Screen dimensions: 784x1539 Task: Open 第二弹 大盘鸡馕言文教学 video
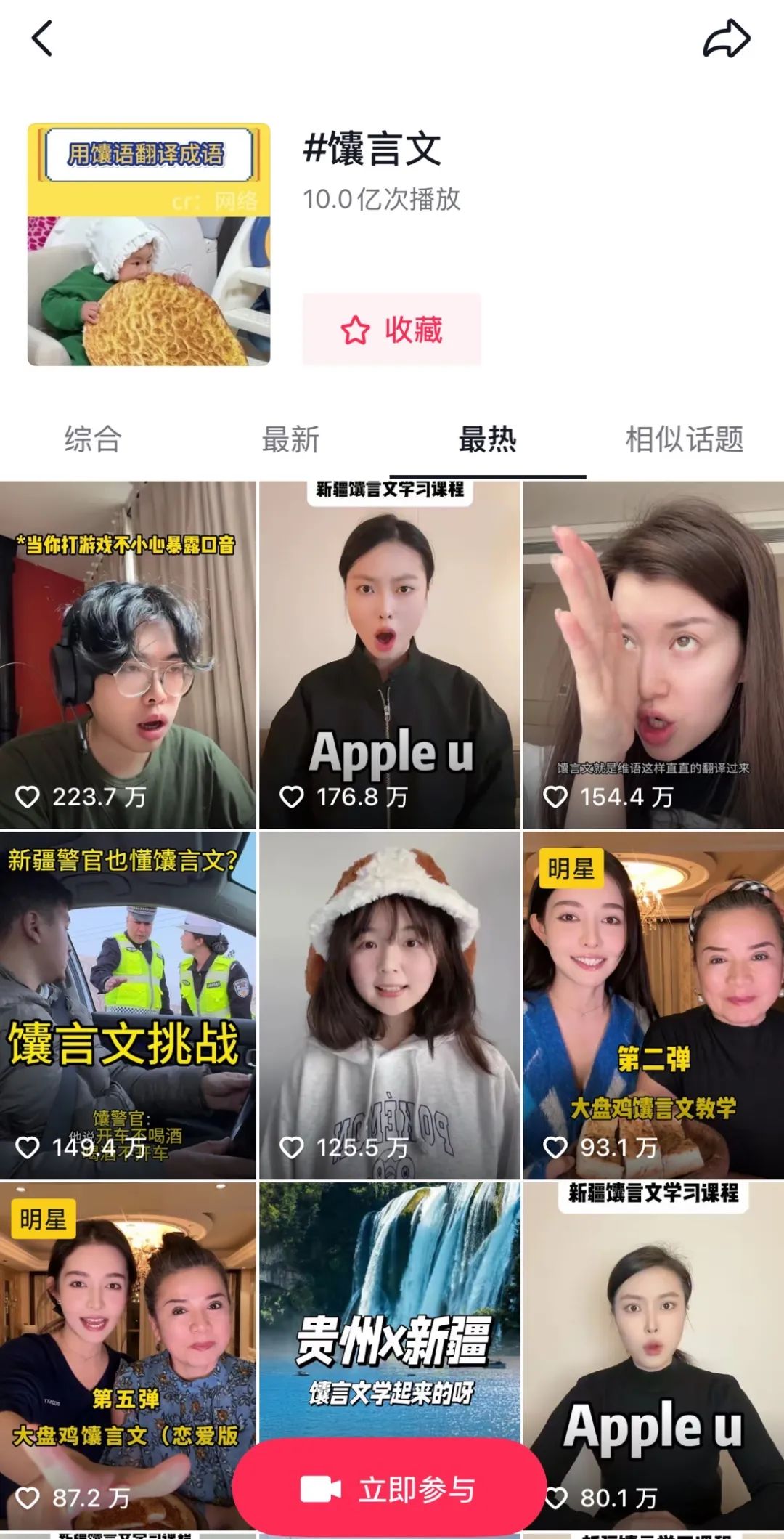click(653, 1005)
